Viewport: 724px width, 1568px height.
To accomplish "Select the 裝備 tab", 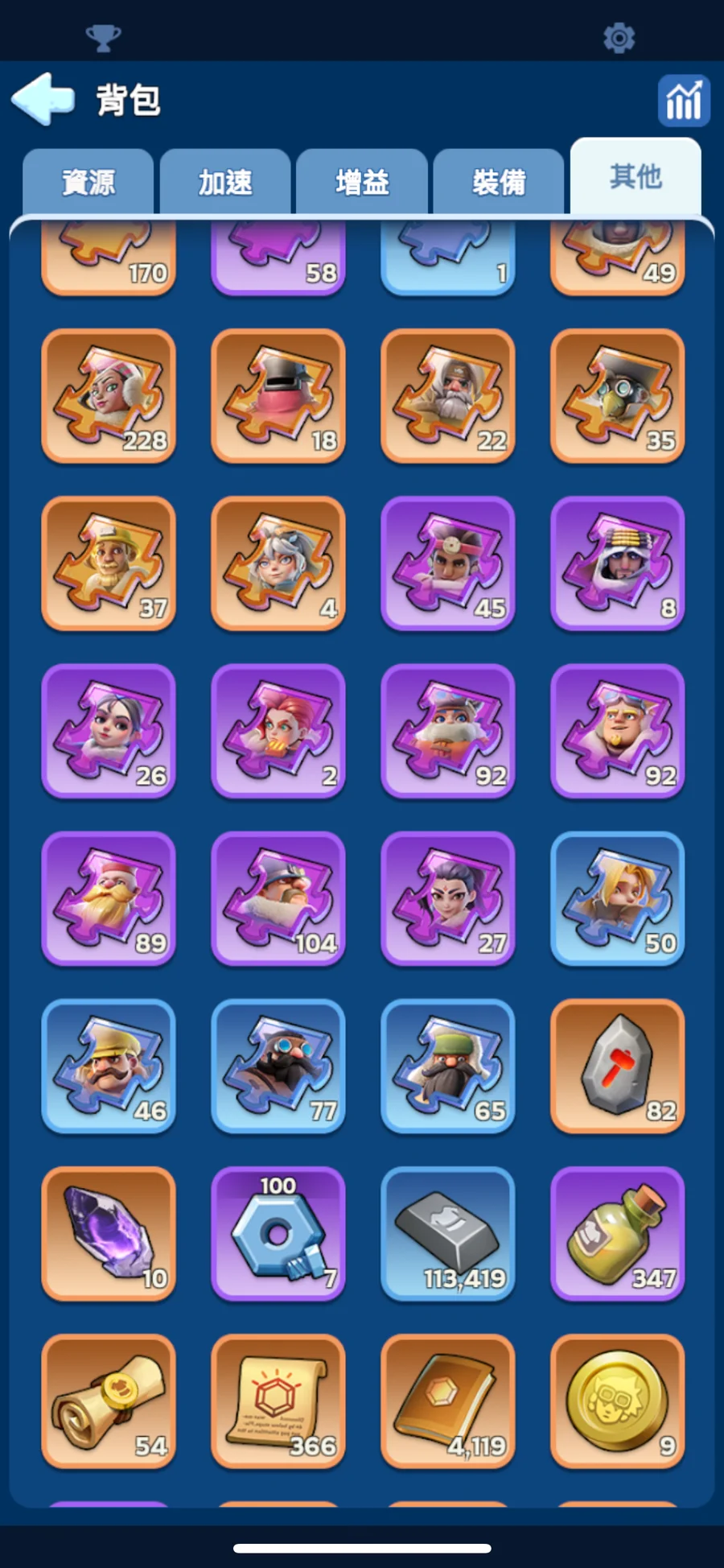I will coord(499,182).
